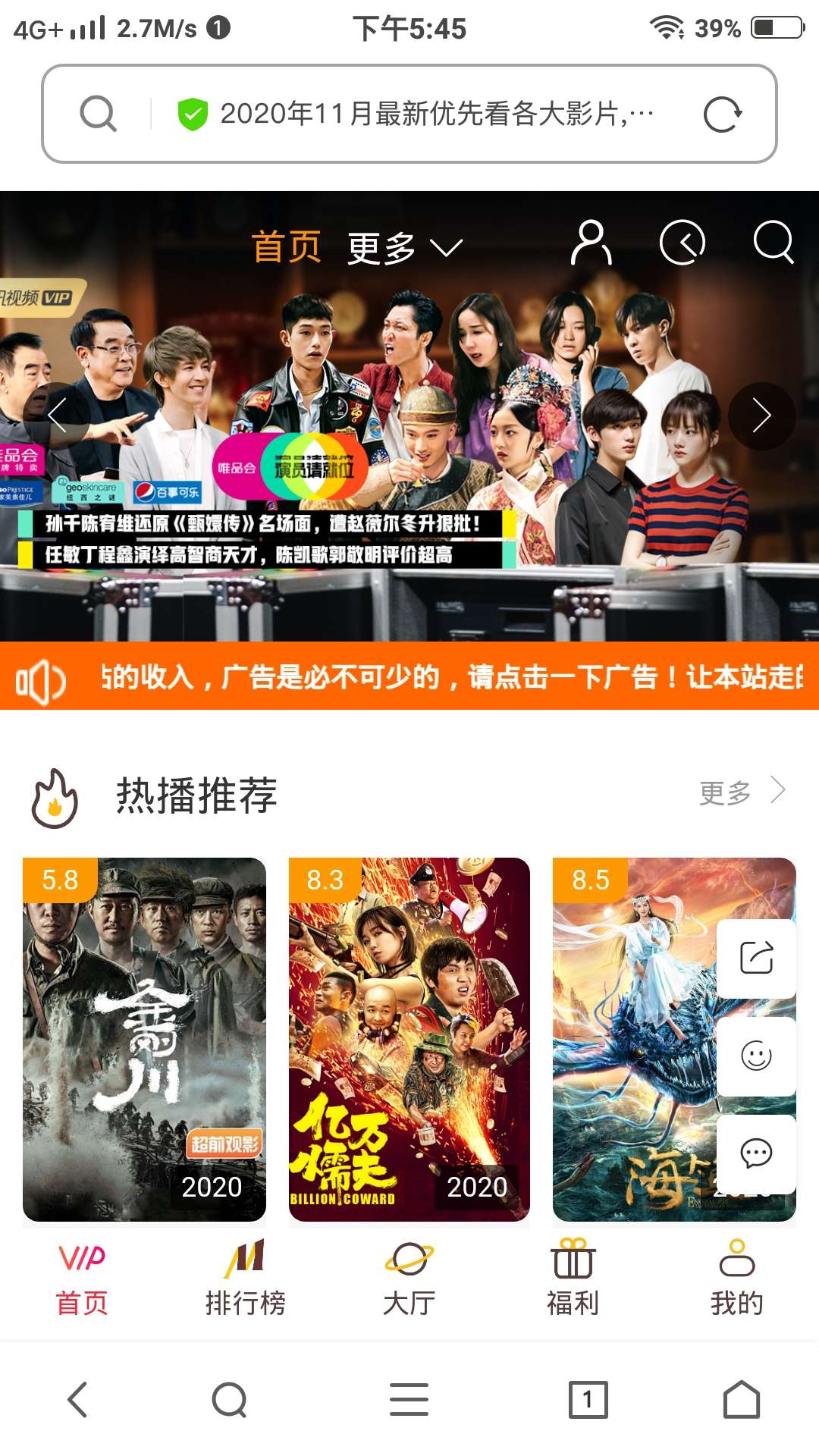Tap the floating share button

pyautogui.click(x=756, y=958)
